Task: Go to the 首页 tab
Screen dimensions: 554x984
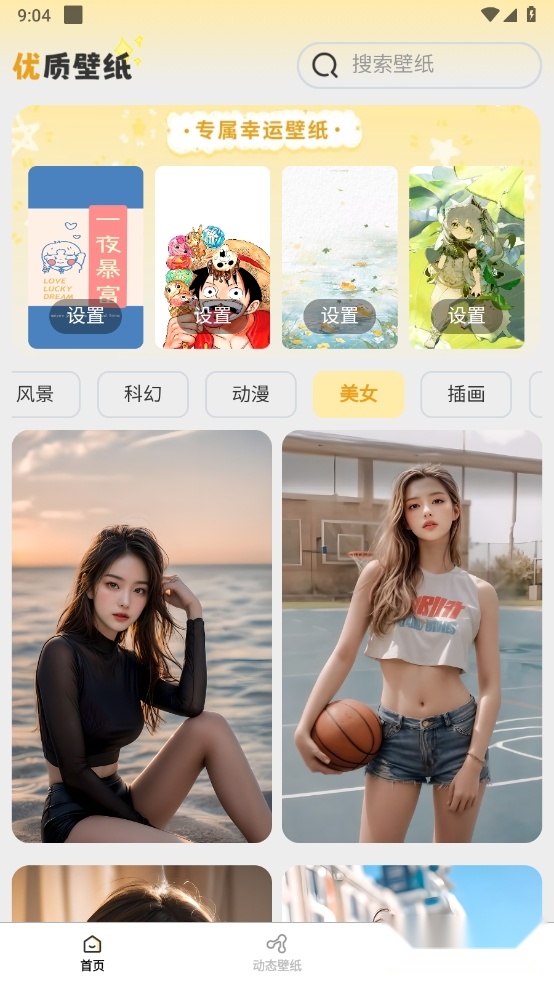Action: coord(92,953)
